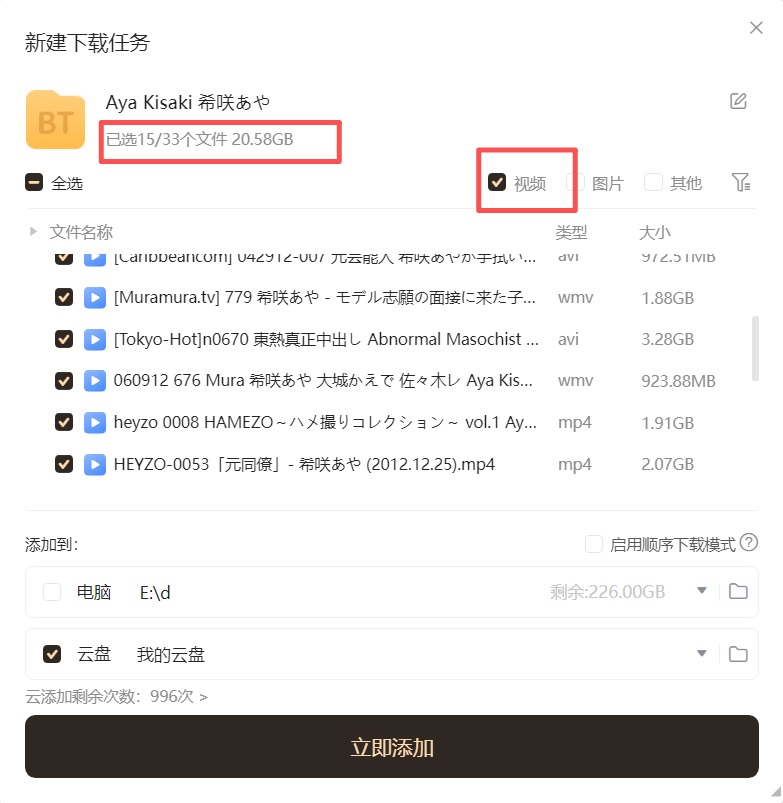The image size is (783, 803).
Task: Close the new download task dialog
Action: click(x=756, y=28)
